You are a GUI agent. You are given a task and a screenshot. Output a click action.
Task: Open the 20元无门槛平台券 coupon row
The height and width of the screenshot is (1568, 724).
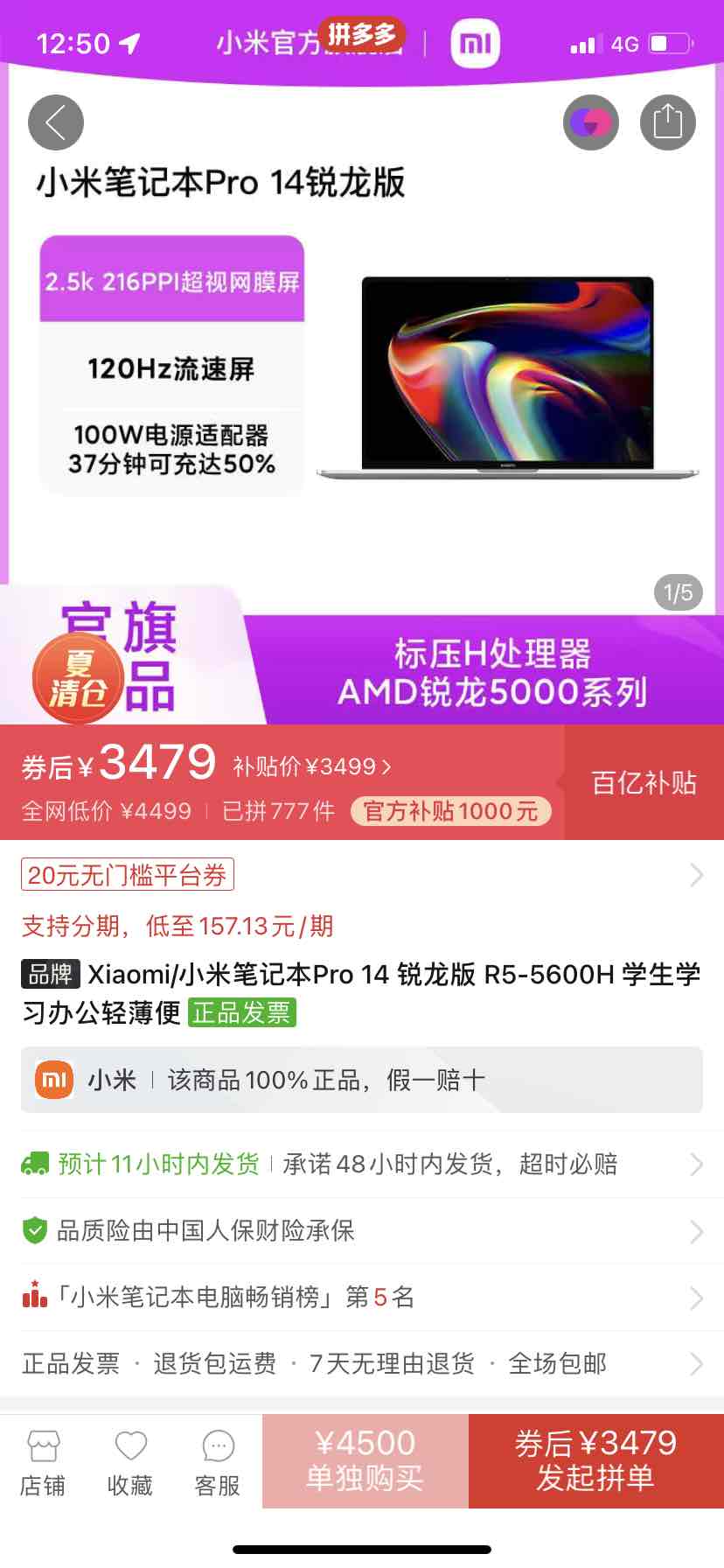coord(362,875)
